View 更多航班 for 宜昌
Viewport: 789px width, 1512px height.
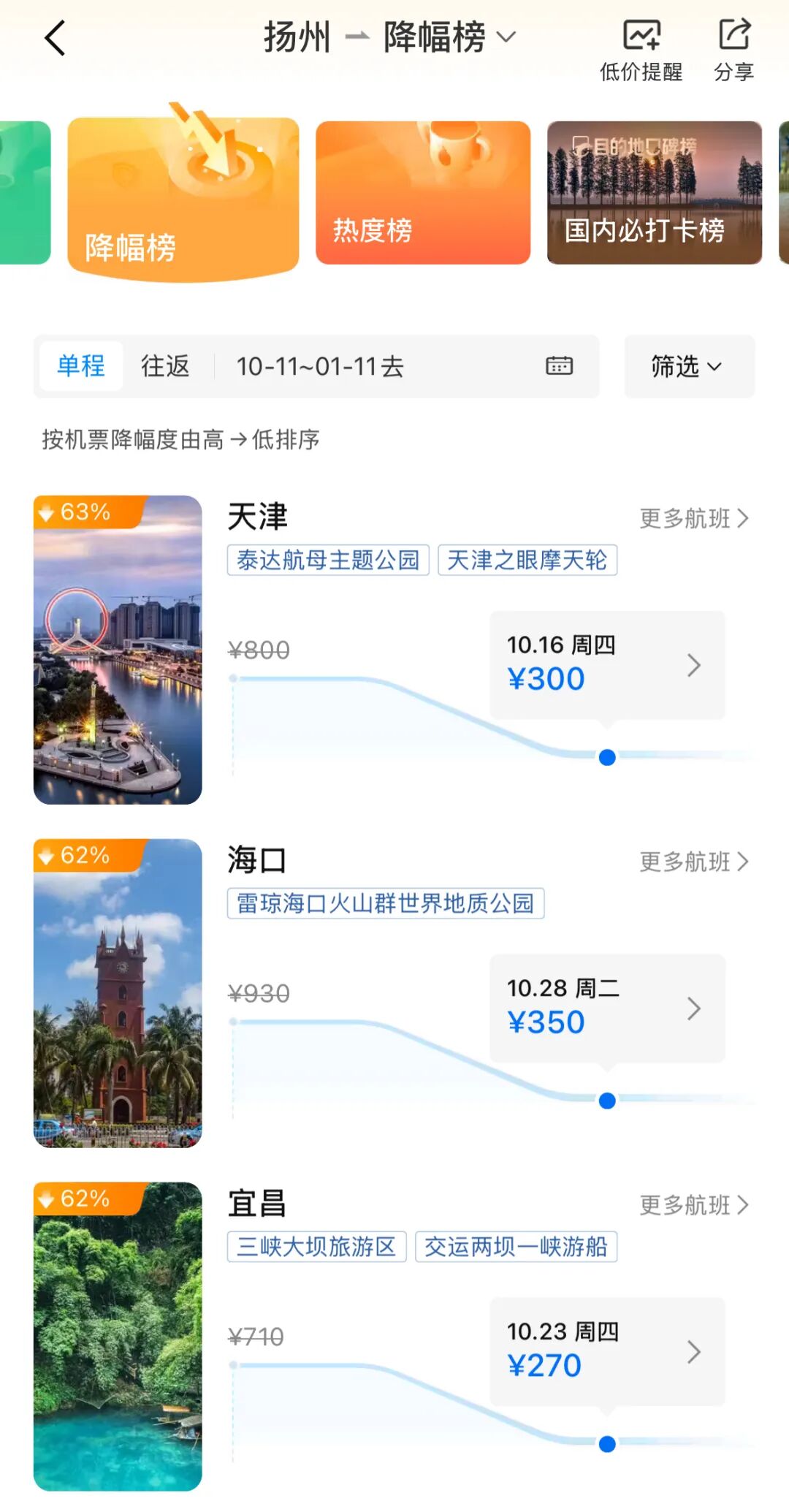[693, 1205]
